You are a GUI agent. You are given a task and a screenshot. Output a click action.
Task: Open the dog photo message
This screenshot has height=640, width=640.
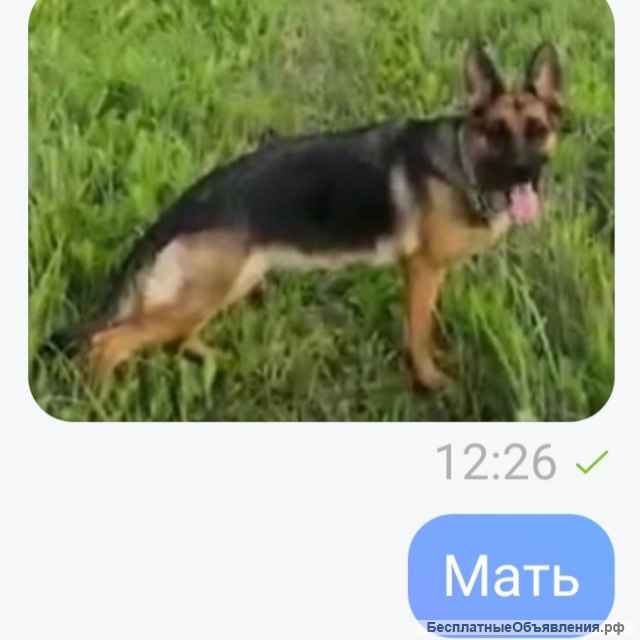point(320,208)
